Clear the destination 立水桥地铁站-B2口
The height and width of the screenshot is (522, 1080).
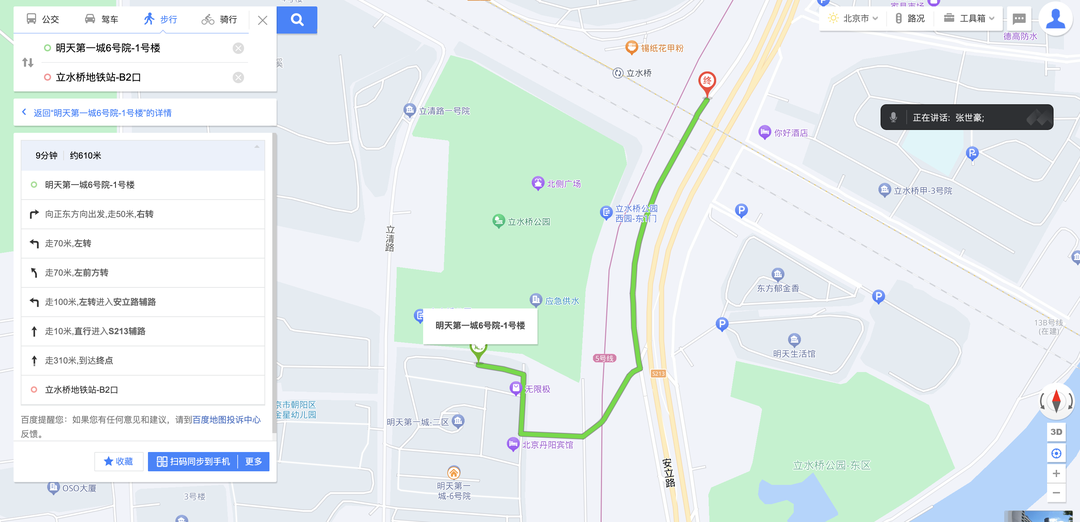[238, 77]
